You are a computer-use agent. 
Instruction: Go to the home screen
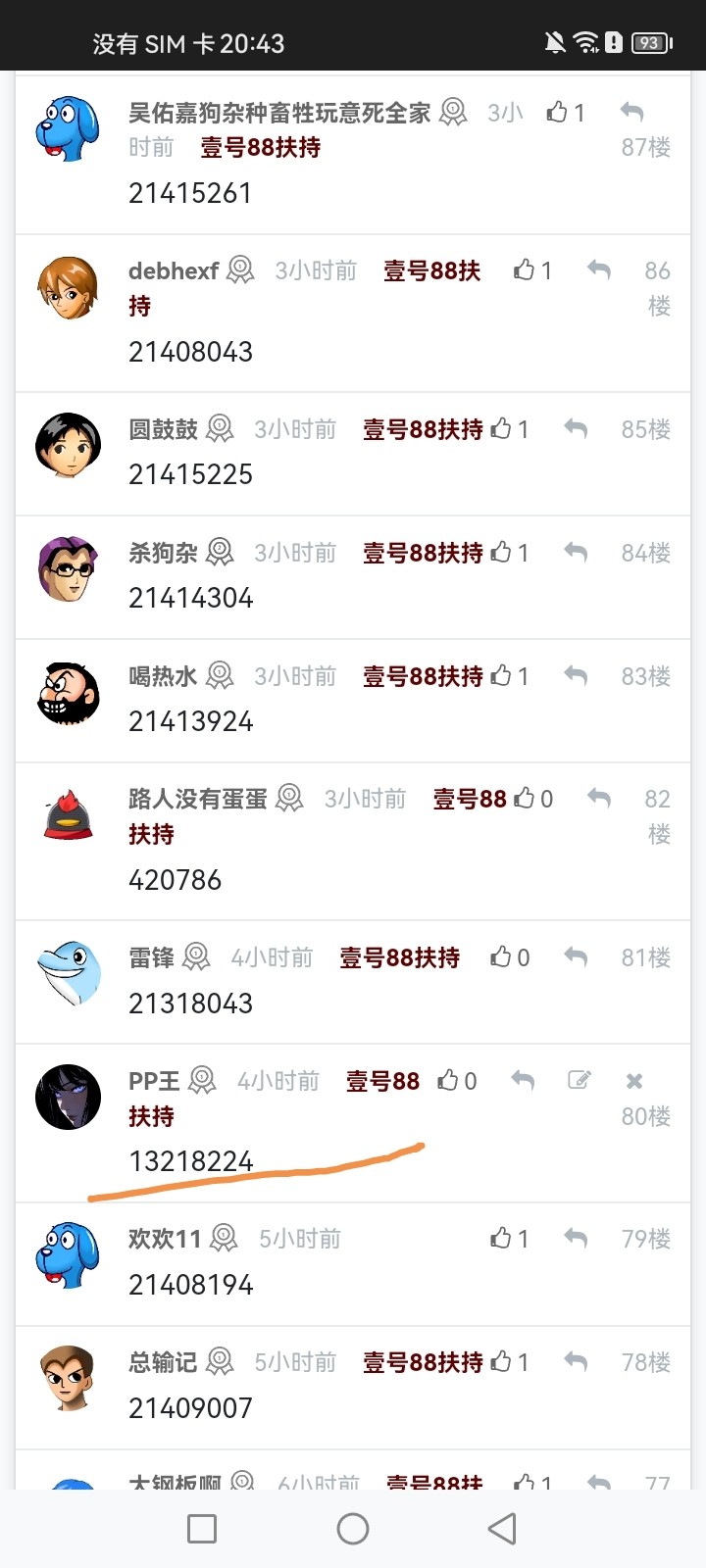click(353, 1529)
